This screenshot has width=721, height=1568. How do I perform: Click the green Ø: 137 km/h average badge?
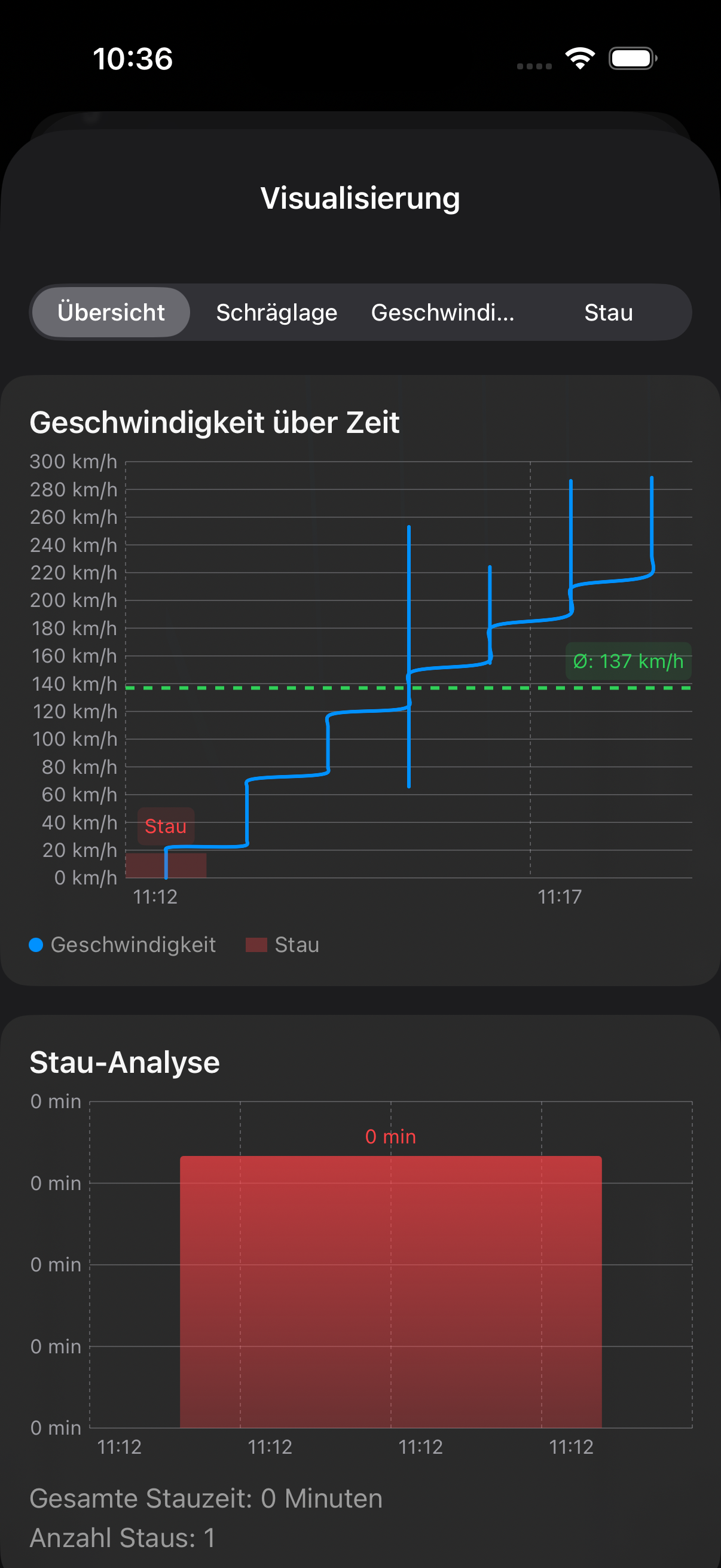(x=628, y=661)
